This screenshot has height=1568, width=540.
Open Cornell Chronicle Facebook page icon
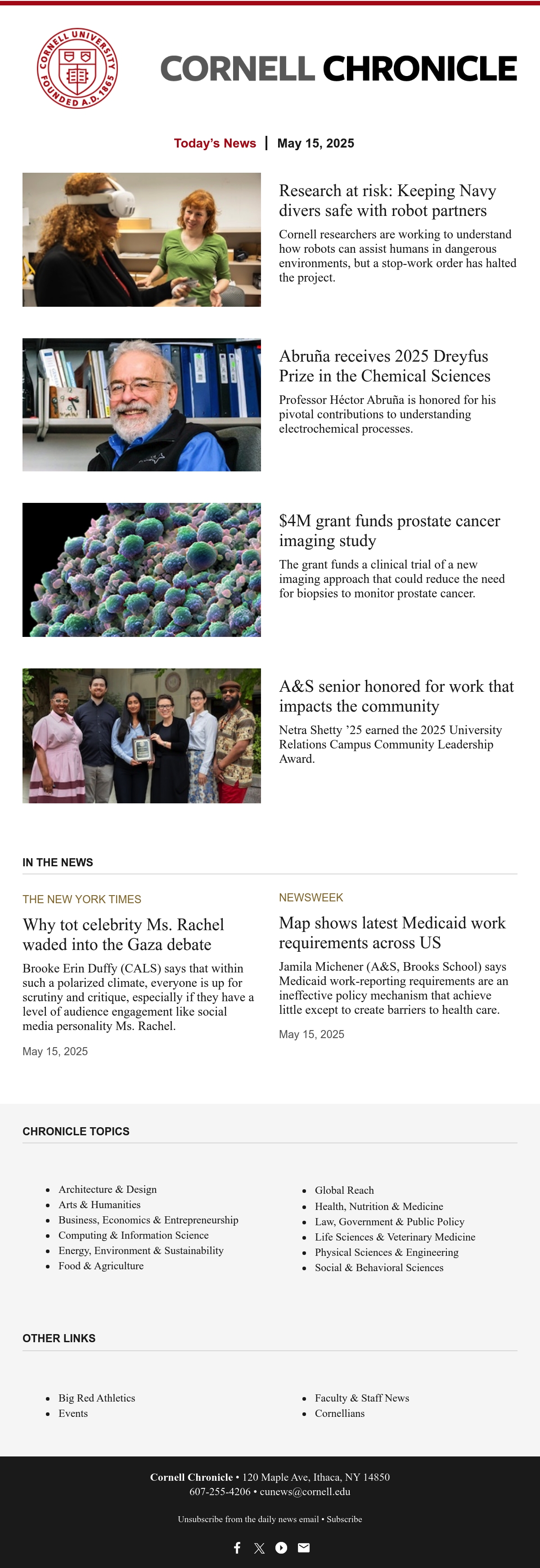(238, 1547)
